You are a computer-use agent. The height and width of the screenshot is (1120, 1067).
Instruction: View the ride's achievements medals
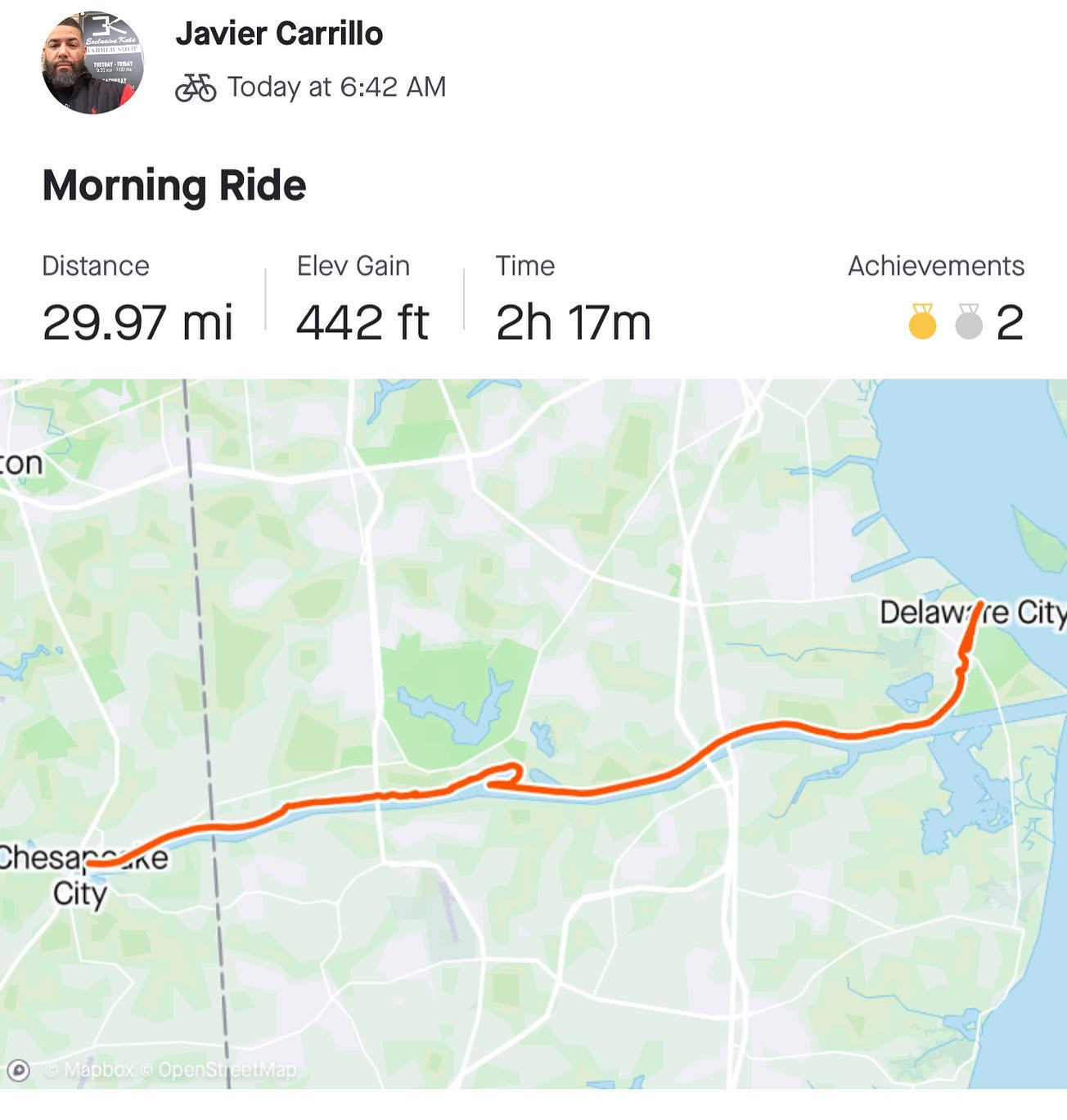(945, 322)
